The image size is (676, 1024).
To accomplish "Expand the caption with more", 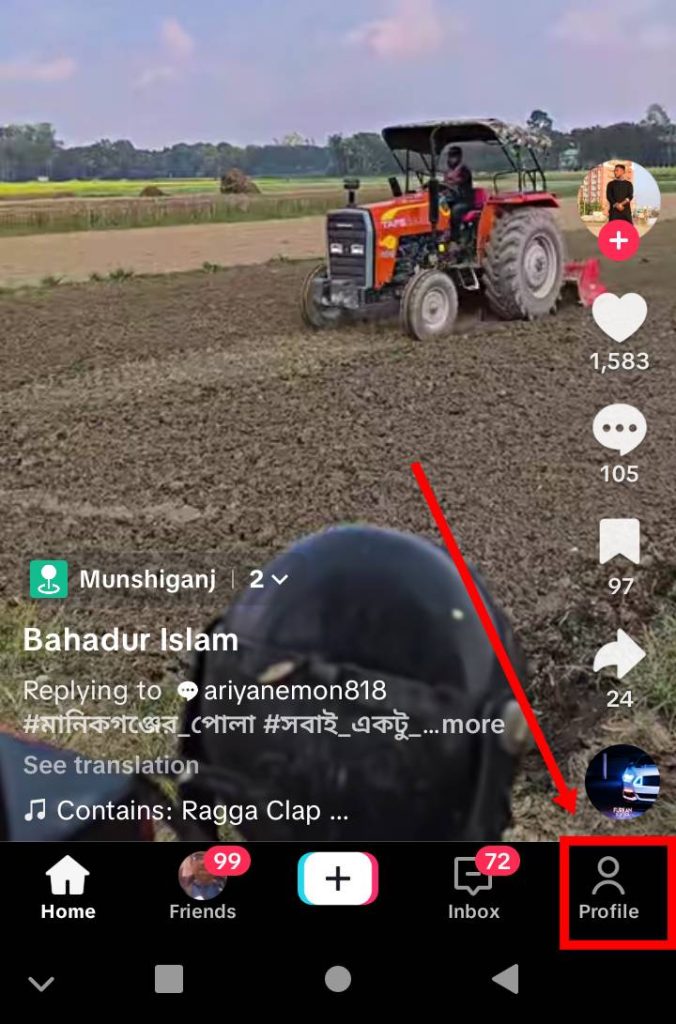I will coord(472,725).
